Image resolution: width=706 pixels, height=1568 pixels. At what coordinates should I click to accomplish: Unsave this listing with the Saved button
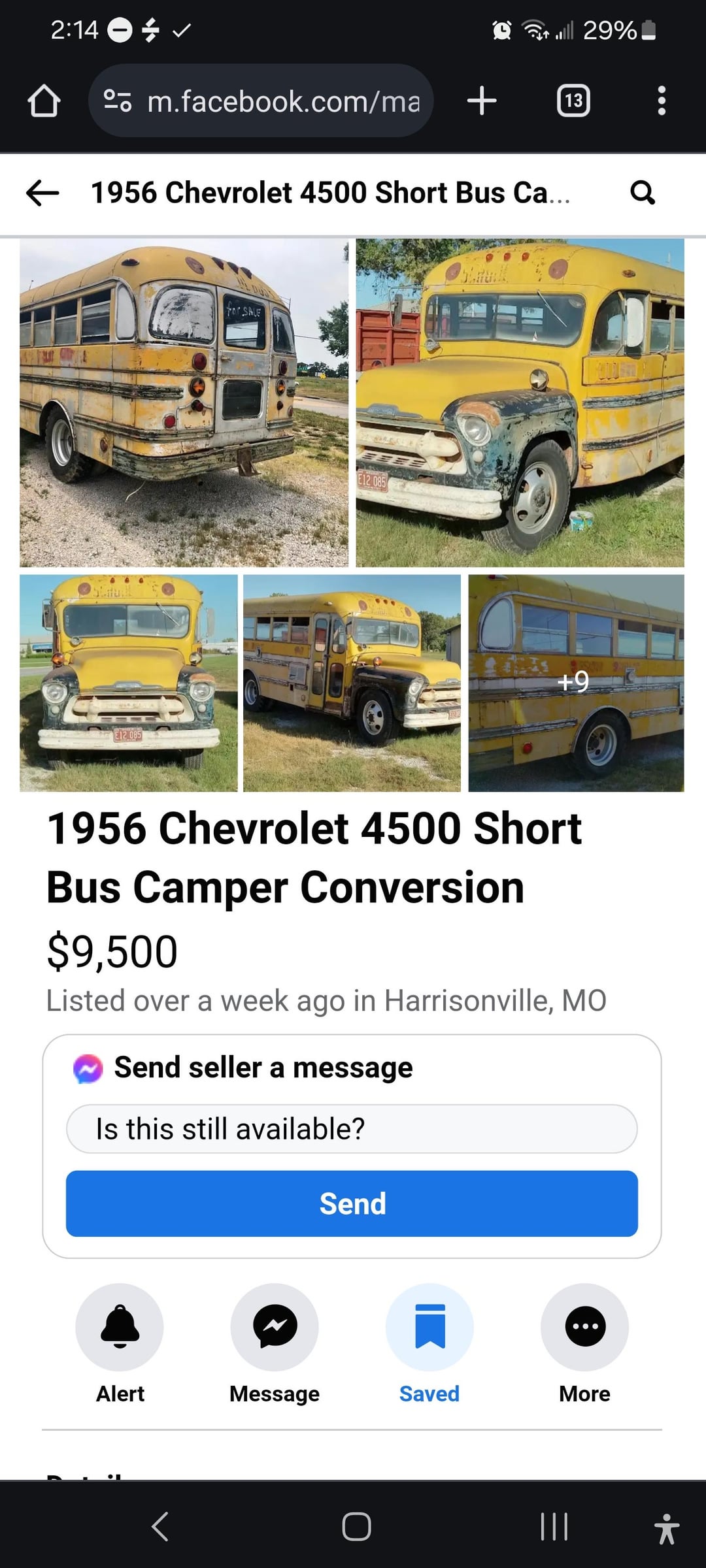point(429,1328)
